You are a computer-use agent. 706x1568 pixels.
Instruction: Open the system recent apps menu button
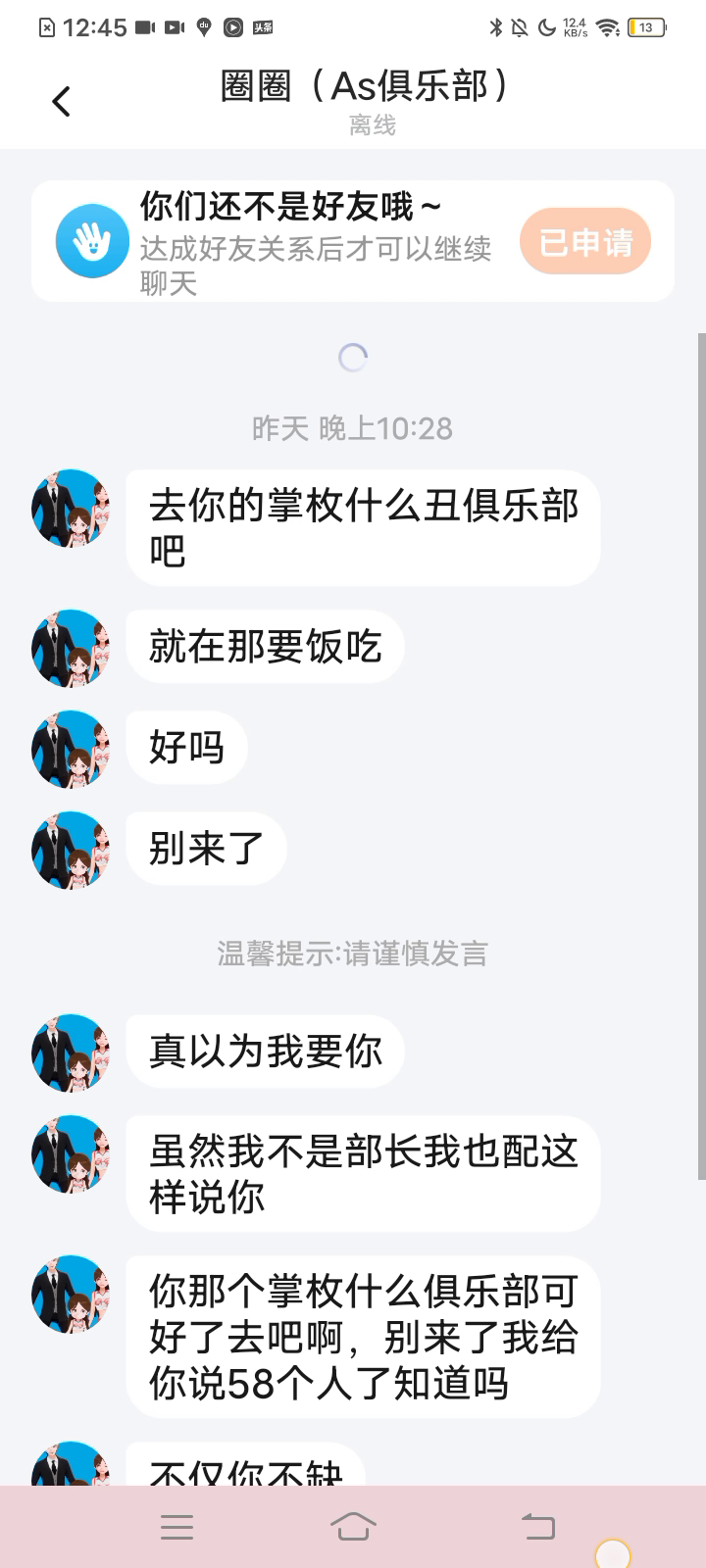click(176, 1526)
